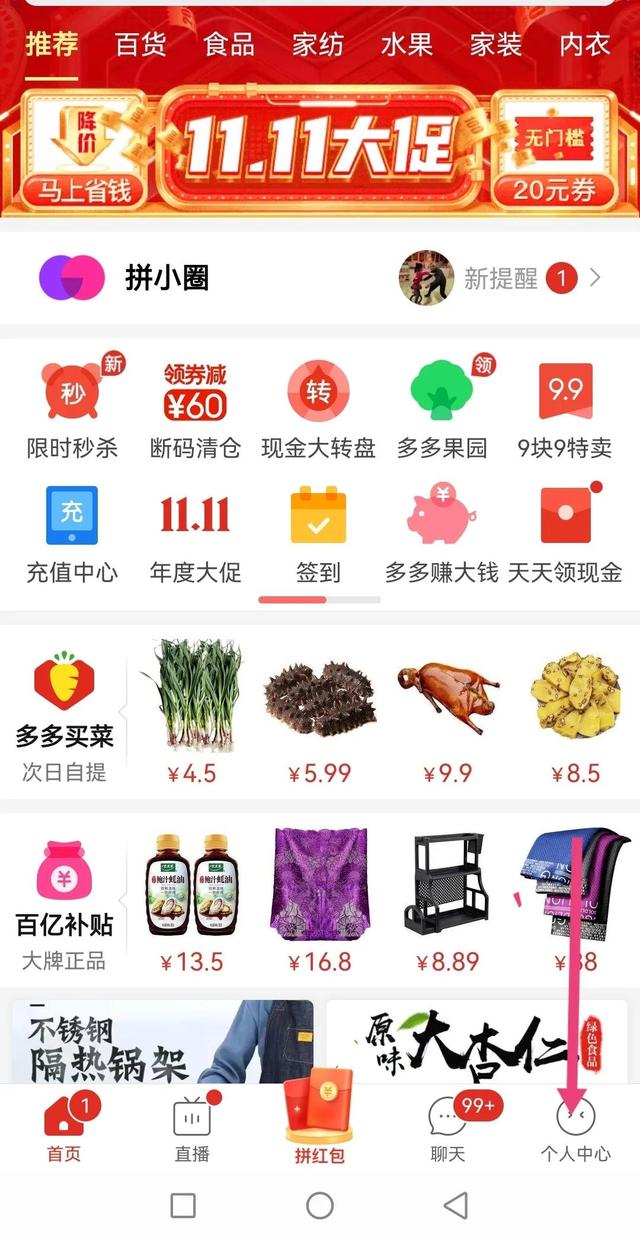The height and width of the screenshot is (1240, 640).
Task: Select the 水果 tab
Action: coord(406,45)
